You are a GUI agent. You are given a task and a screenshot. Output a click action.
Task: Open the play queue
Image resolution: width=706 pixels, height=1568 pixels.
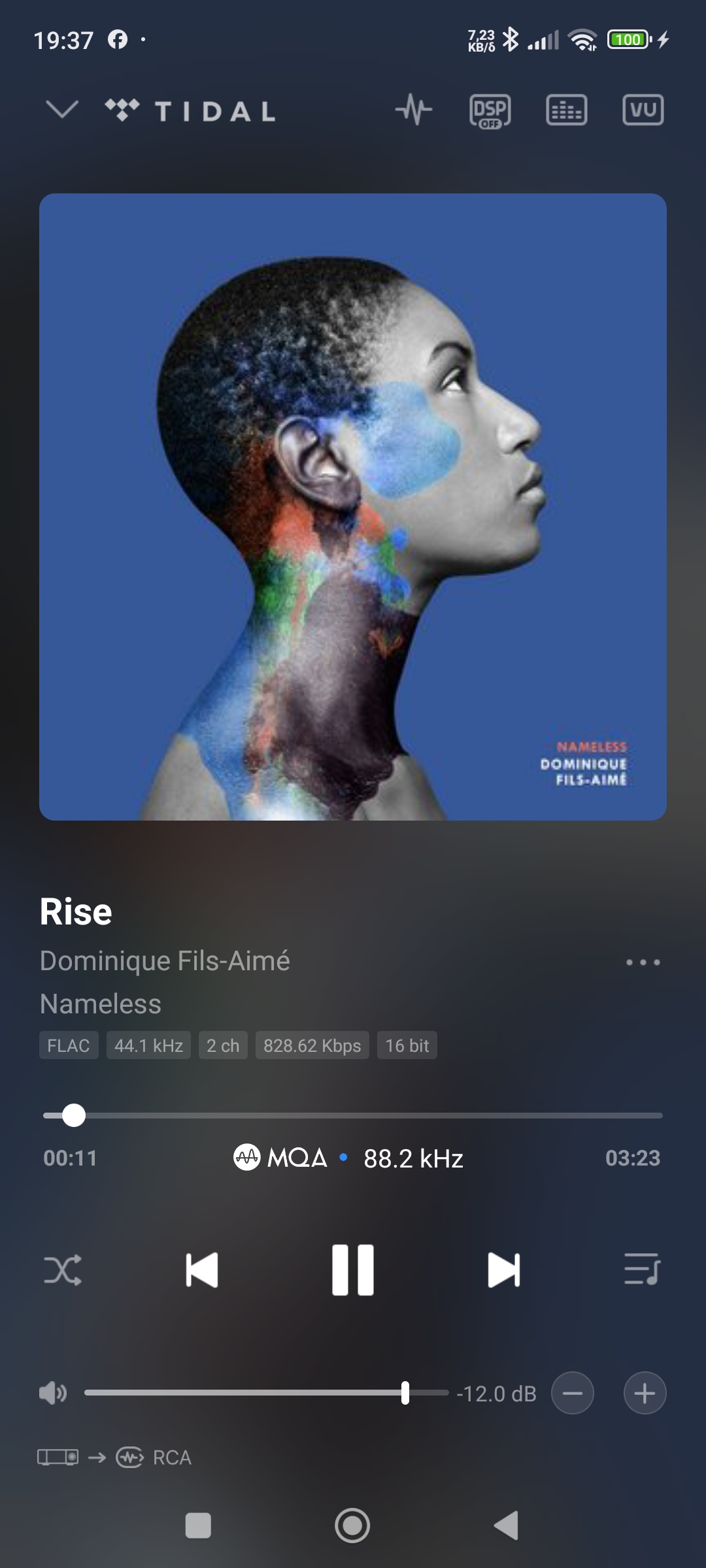click(642, 1269)
